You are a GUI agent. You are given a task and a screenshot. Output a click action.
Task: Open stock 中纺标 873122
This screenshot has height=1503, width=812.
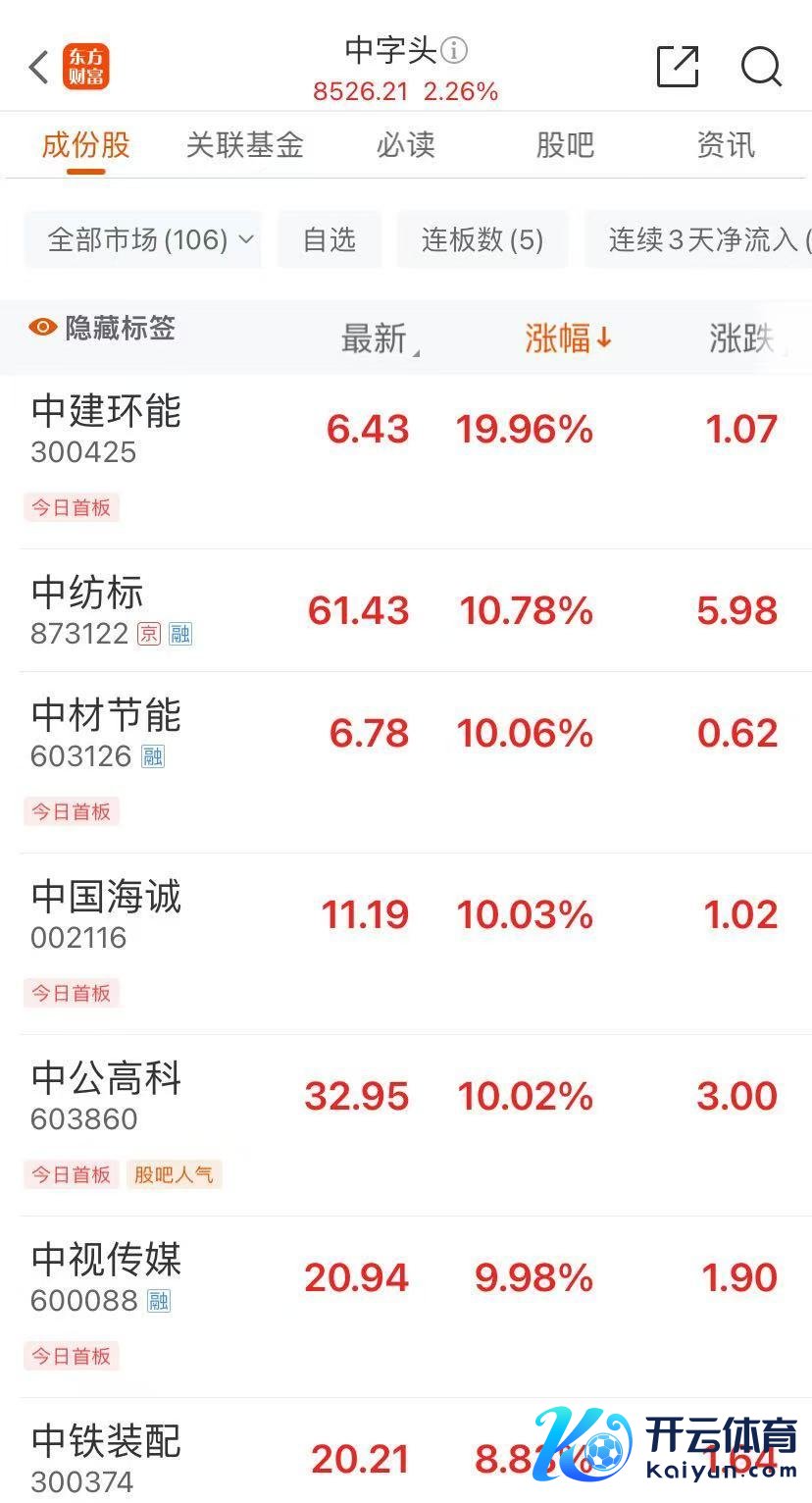[88, 609]
